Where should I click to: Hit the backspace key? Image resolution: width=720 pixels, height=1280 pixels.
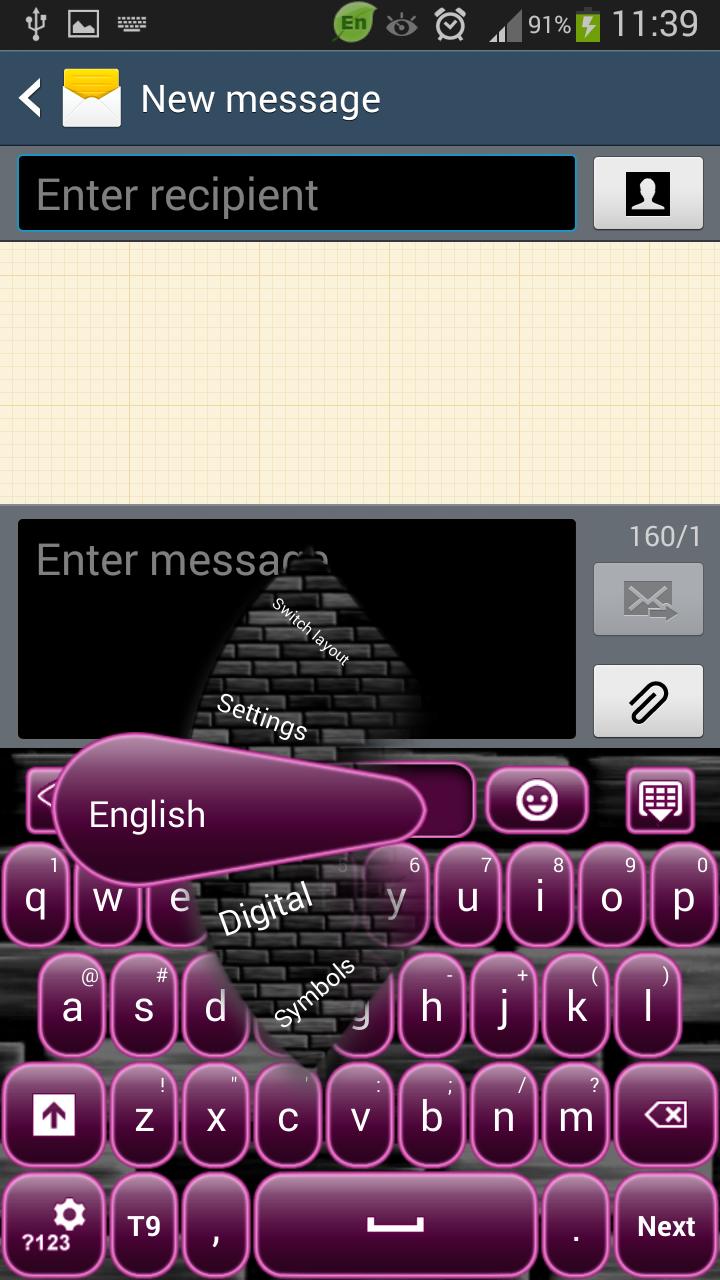coord(665,1116)
